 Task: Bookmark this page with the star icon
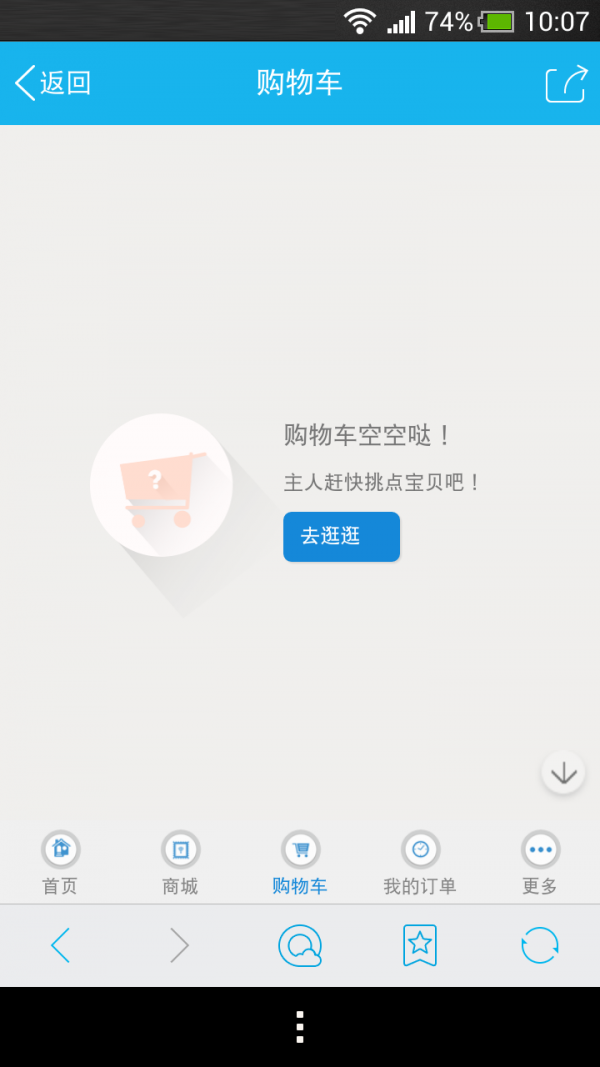(420, 945)
